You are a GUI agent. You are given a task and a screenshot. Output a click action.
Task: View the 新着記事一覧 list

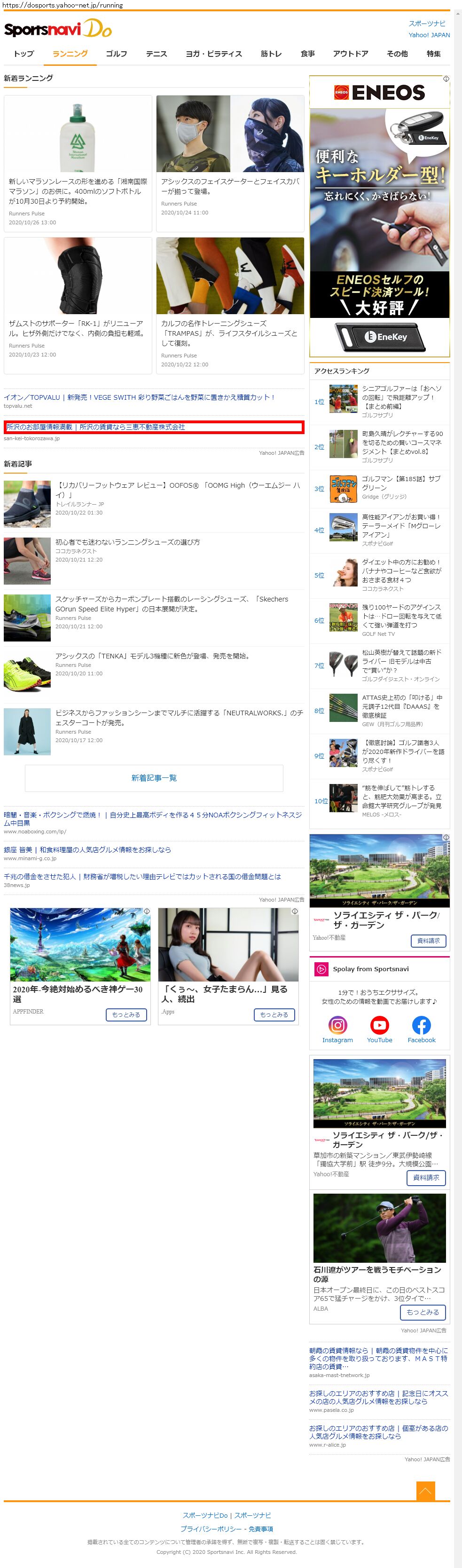click(154, 777)
